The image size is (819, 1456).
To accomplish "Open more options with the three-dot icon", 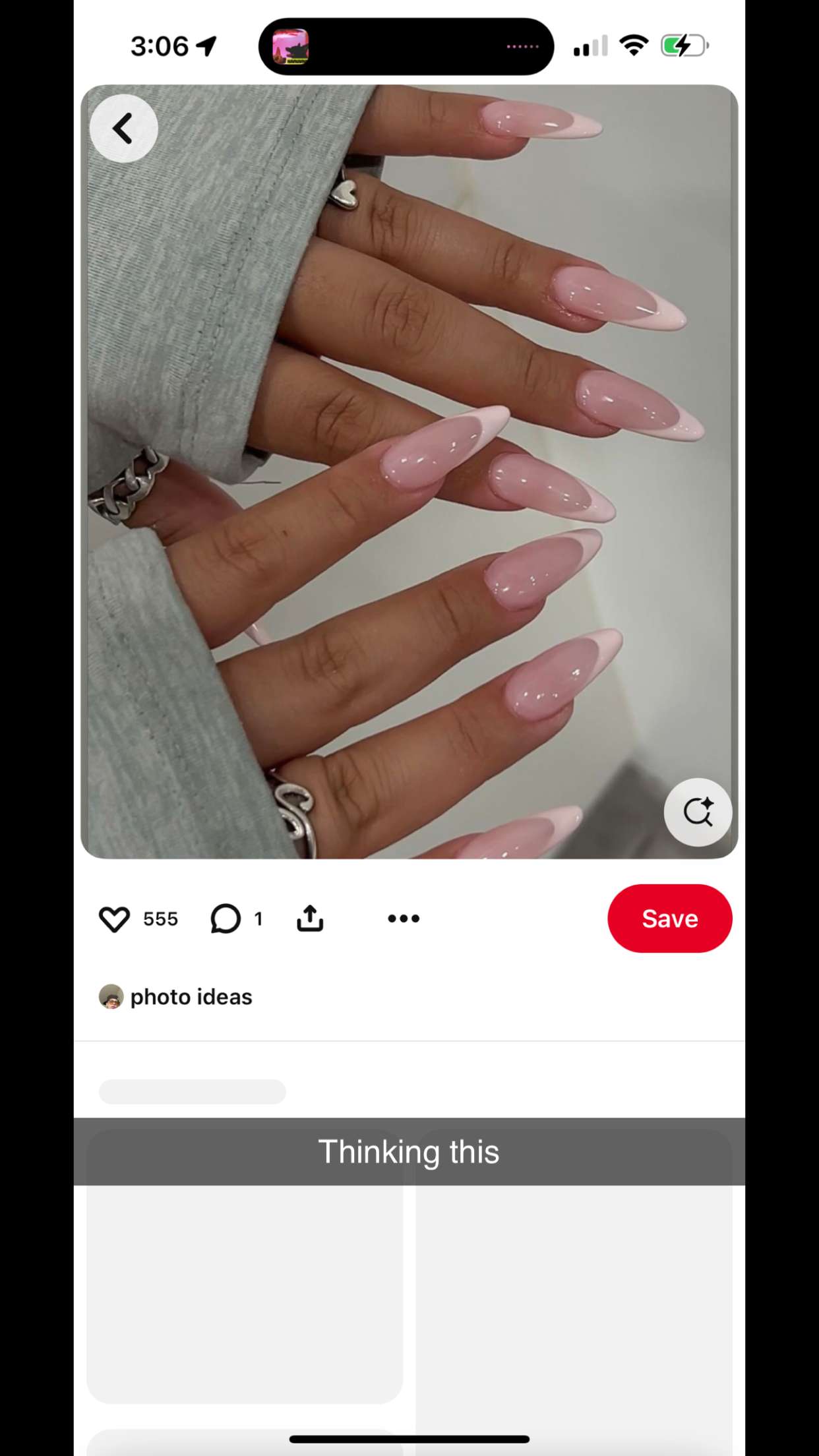I will tap(403, 918).
